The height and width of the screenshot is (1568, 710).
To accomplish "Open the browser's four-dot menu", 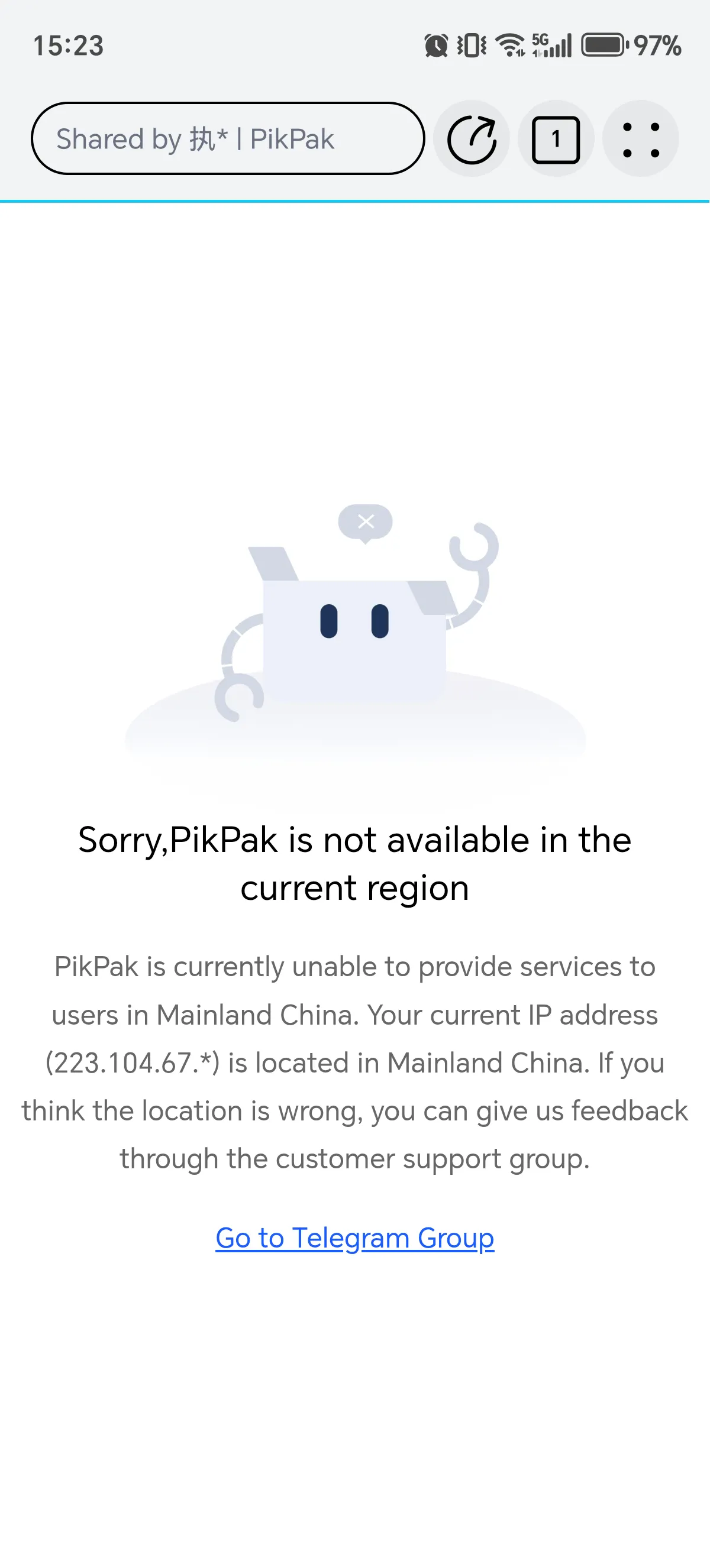I will [x=641, y=140].
